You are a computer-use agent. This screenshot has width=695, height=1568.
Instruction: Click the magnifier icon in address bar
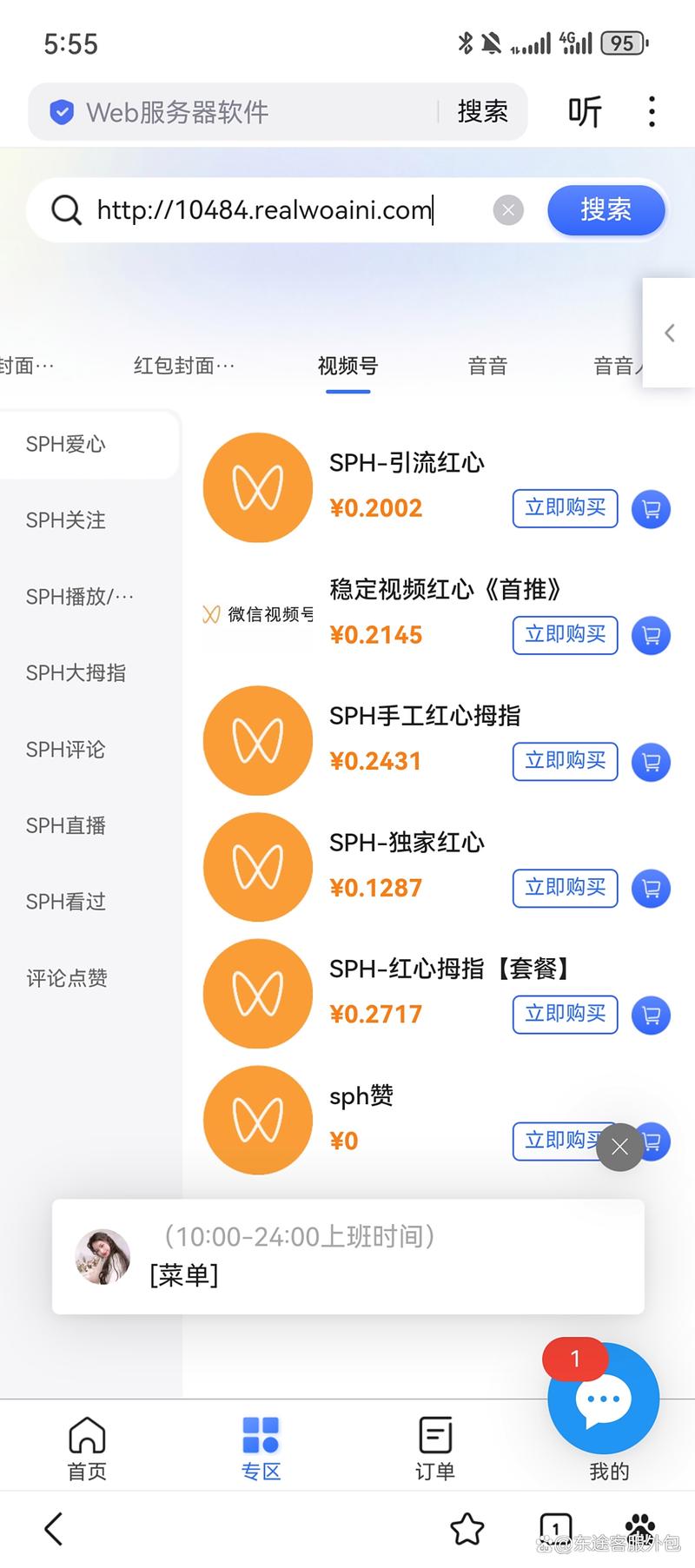point(66,210)
